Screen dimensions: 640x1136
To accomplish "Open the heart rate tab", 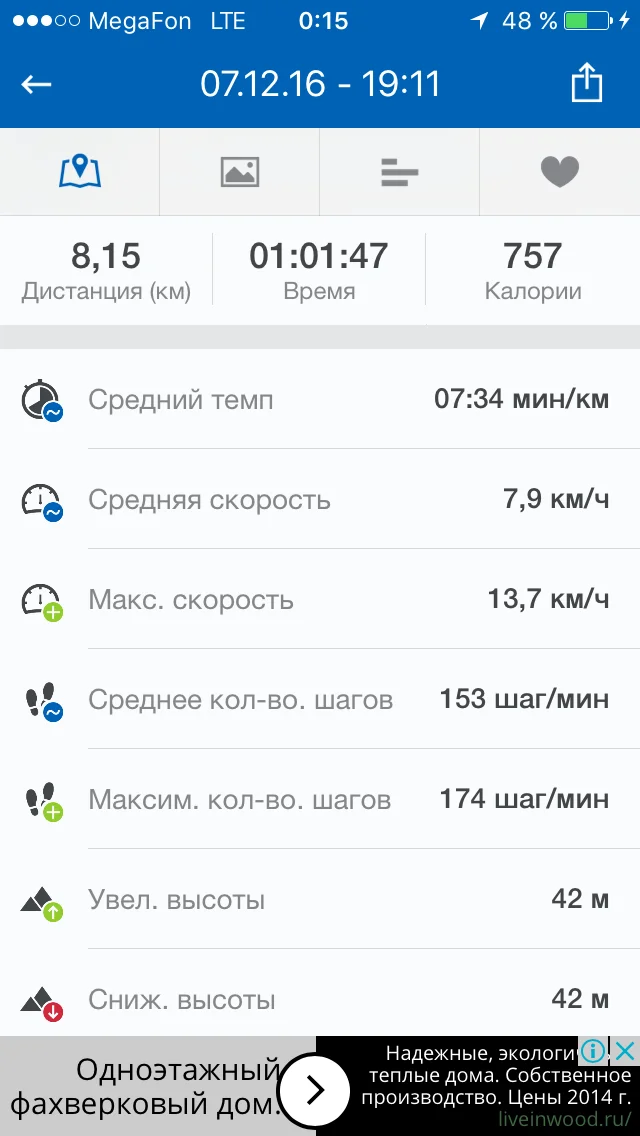I will pos(560,173).
